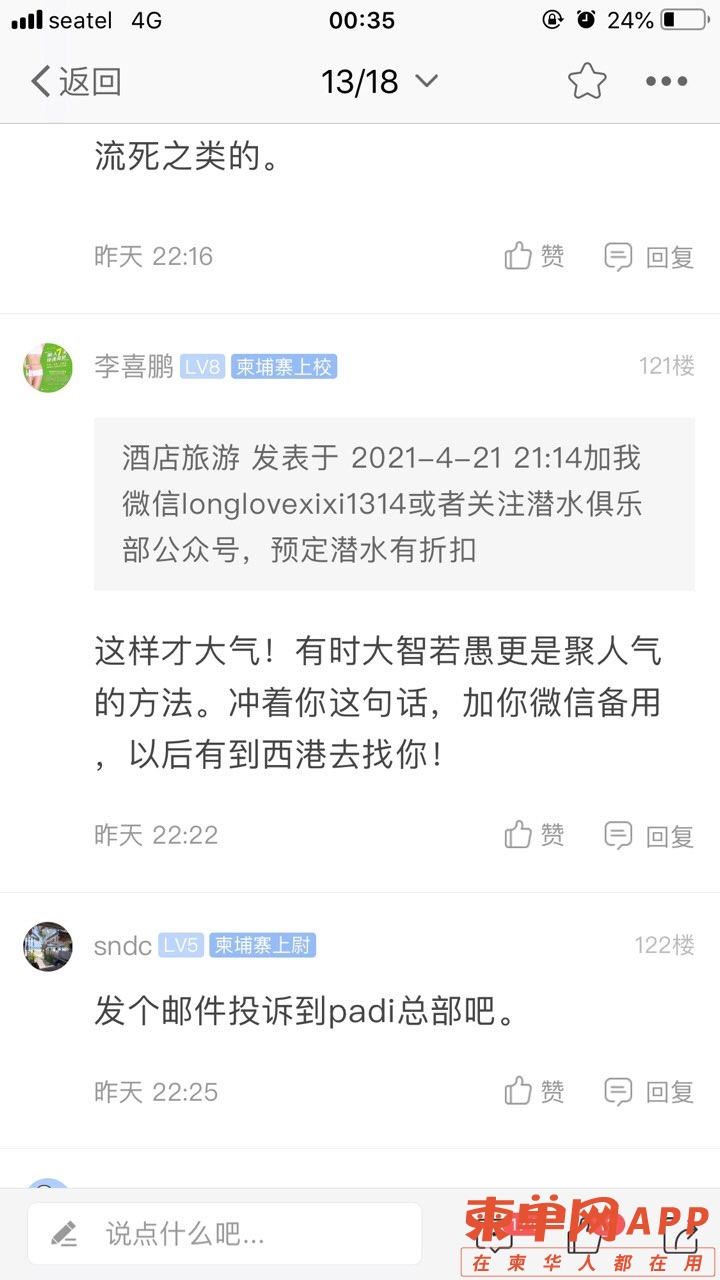The width and height of the screenshot is (720, 1280).
Task: Favorite this thread with the star icon
Action: click(x=587, y=82)
